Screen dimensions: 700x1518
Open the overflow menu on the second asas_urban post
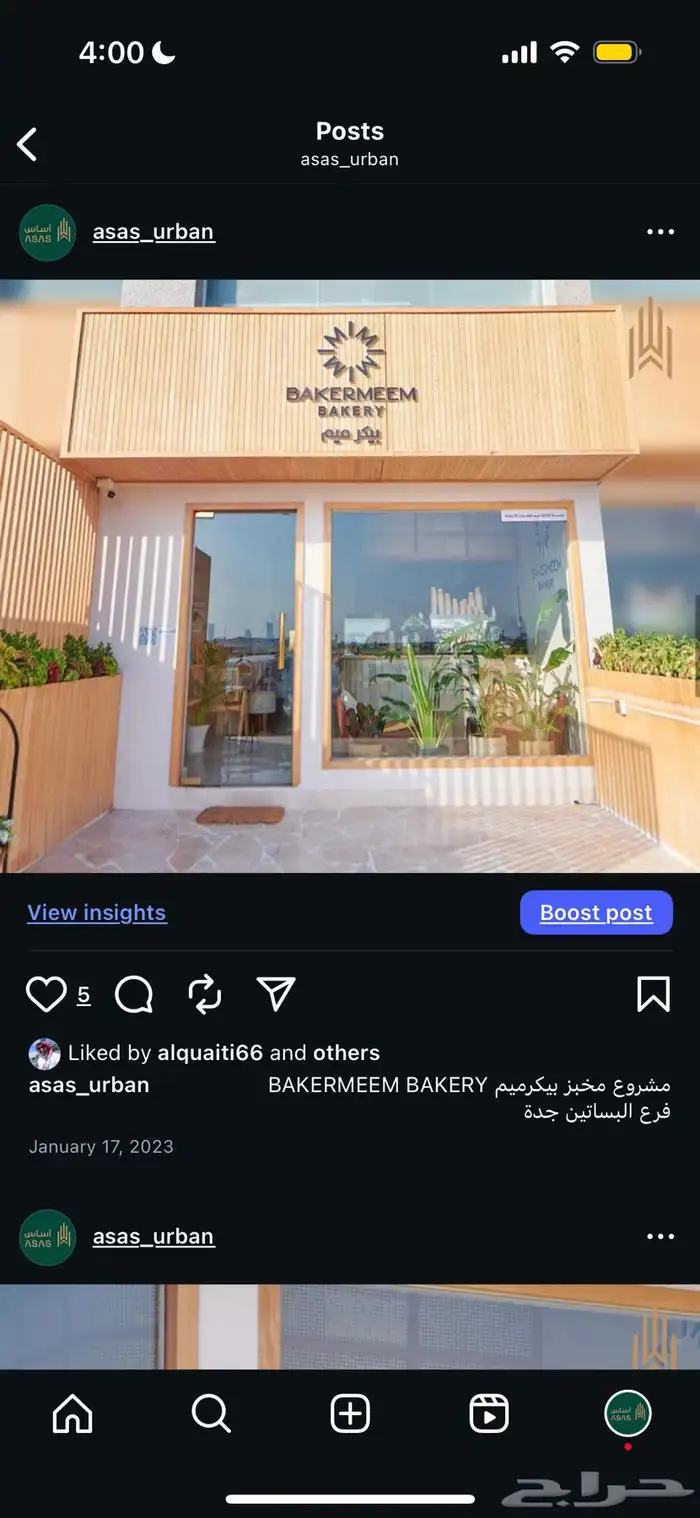pyautogui.click(x=660, y=1237)
